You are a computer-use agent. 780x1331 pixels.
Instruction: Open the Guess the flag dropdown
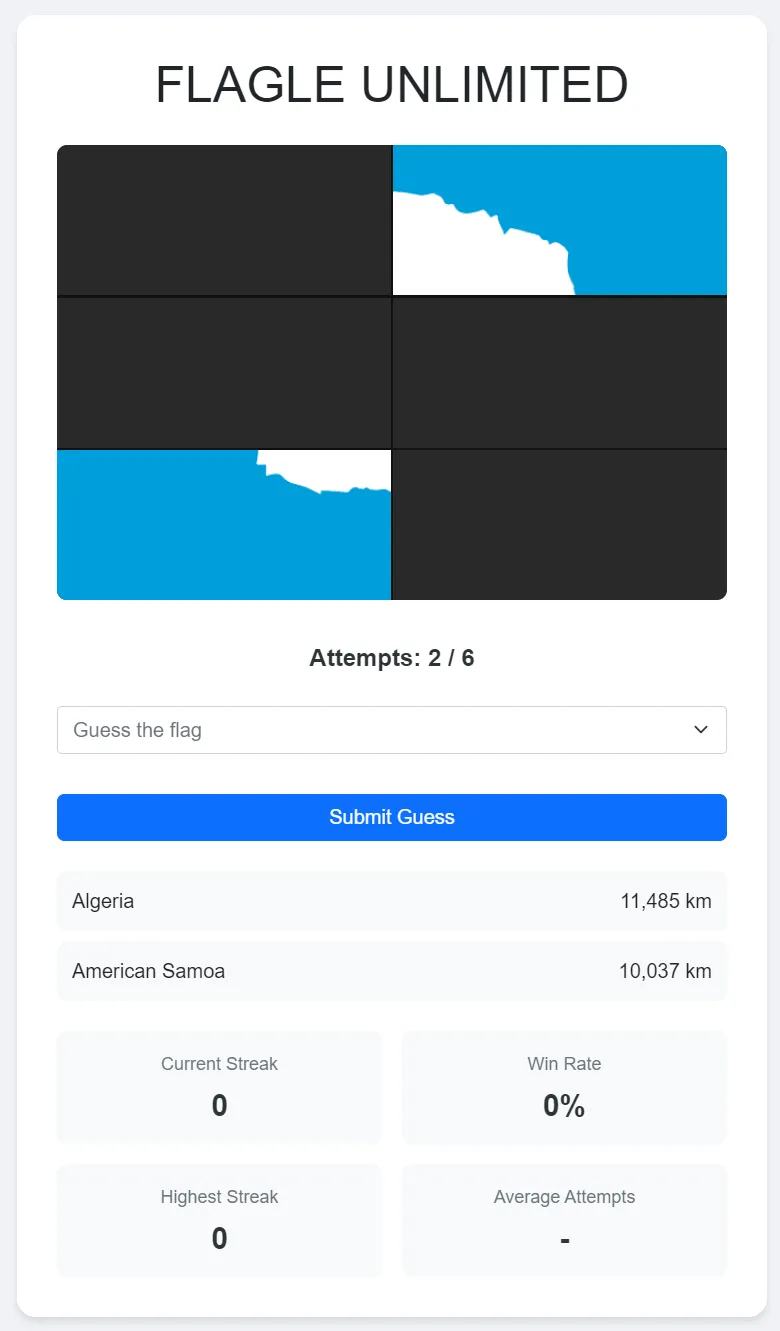[x=391, y=730]
